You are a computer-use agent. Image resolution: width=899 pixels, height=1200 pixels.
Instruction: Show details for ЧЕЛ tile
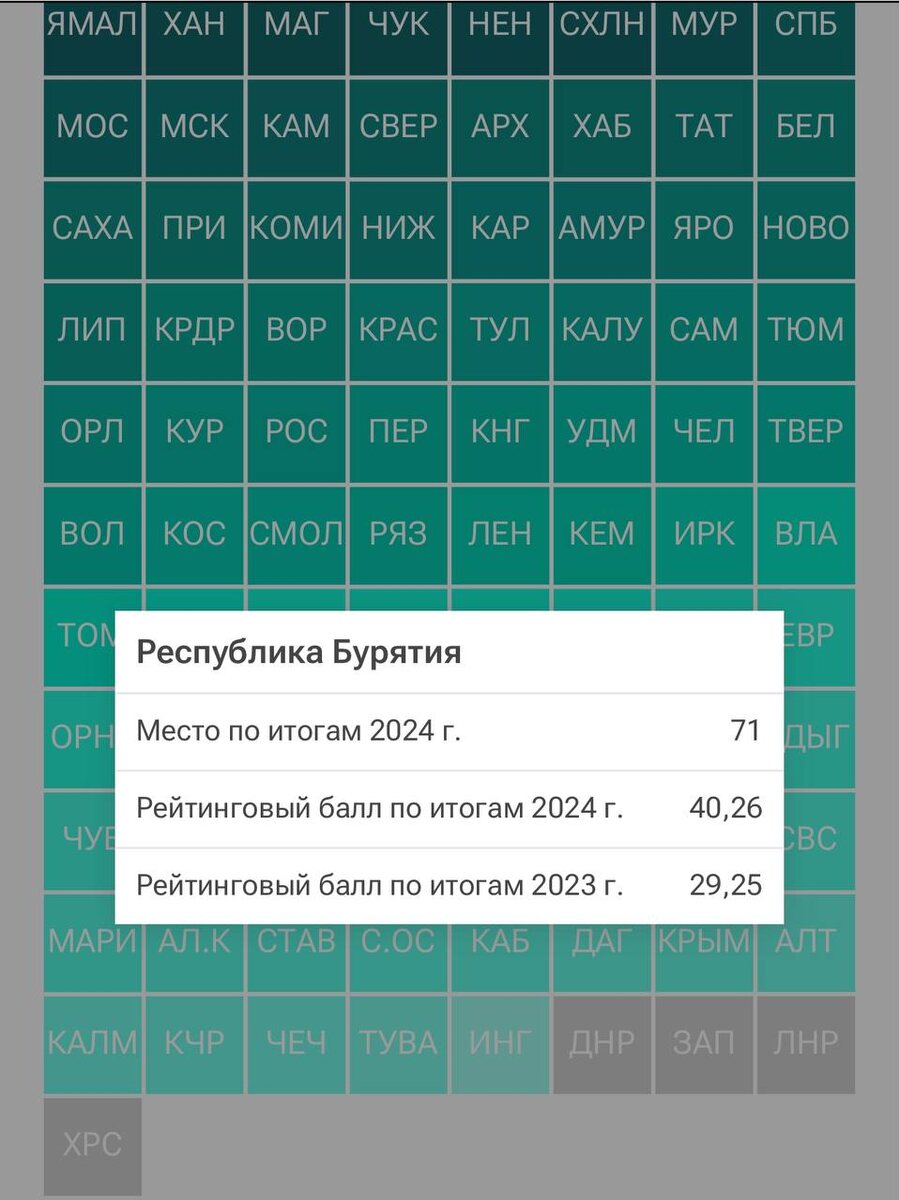tap(704, 432)
